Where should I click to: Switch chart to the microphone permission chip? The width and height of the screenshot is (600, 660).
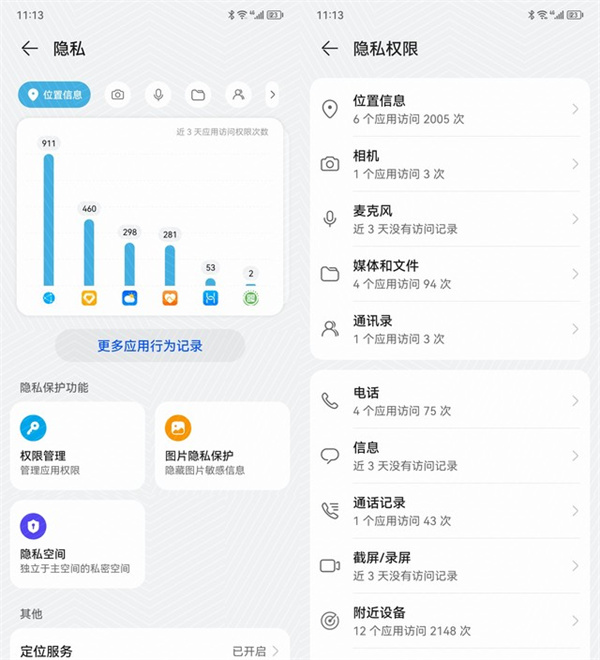[157, 95]
